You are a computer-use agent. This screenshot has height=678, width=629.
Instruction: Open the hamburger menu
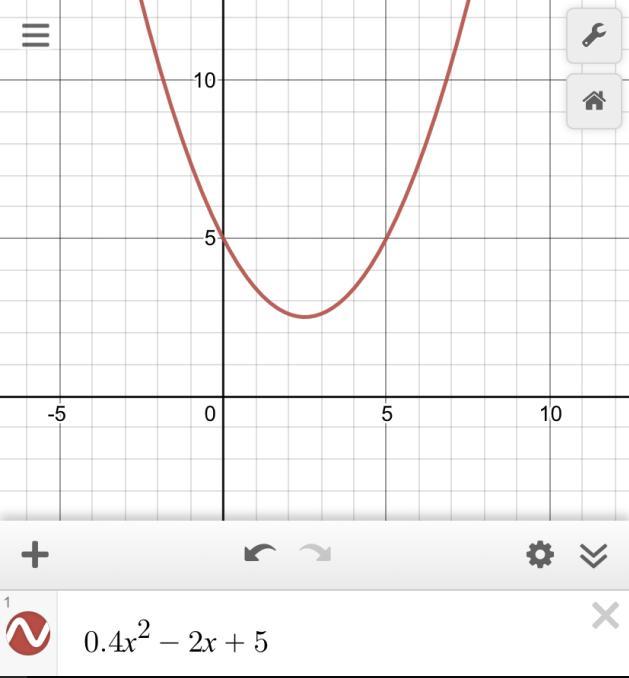click(x=35, y=35)
